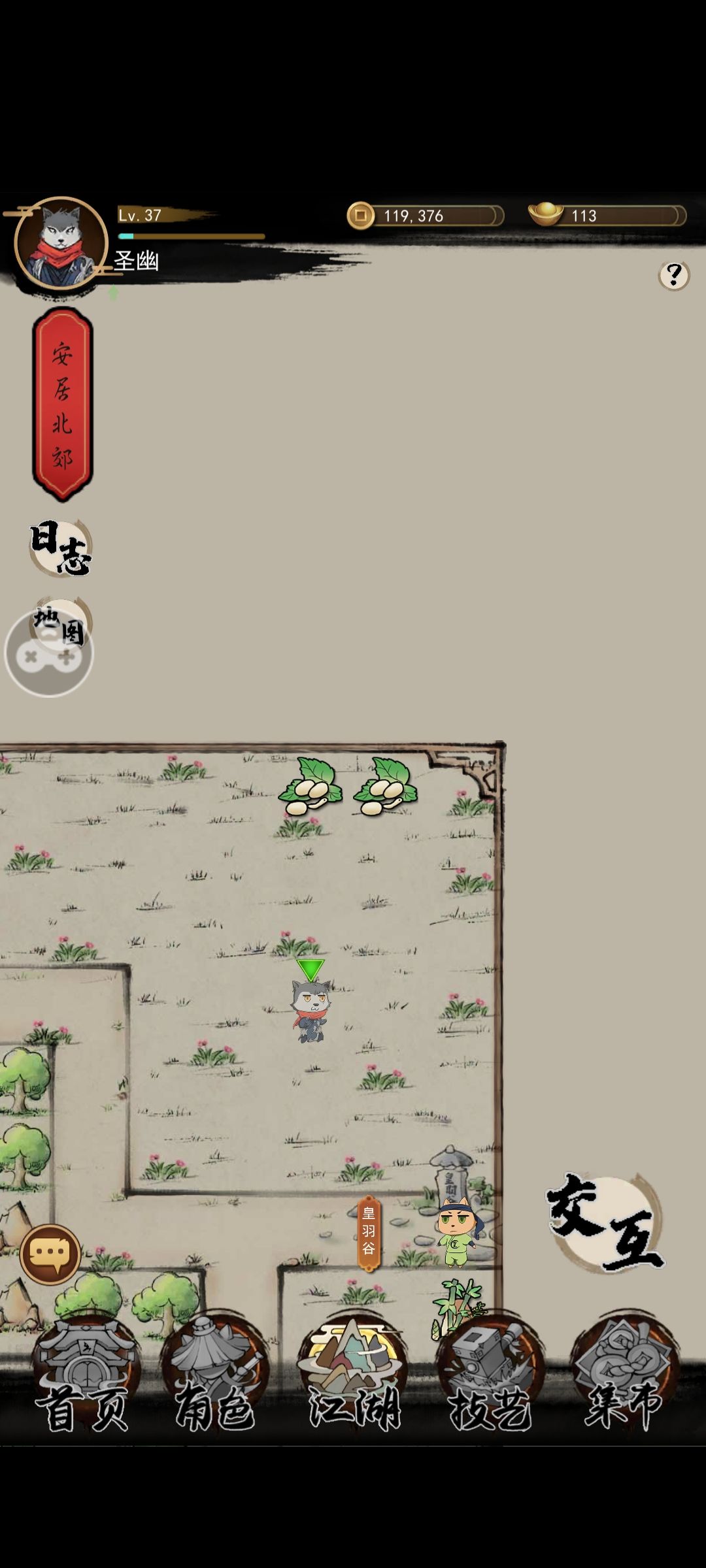
Task: Open the question mark help icon
Action: pyautogui.click(x=673, y=276)
